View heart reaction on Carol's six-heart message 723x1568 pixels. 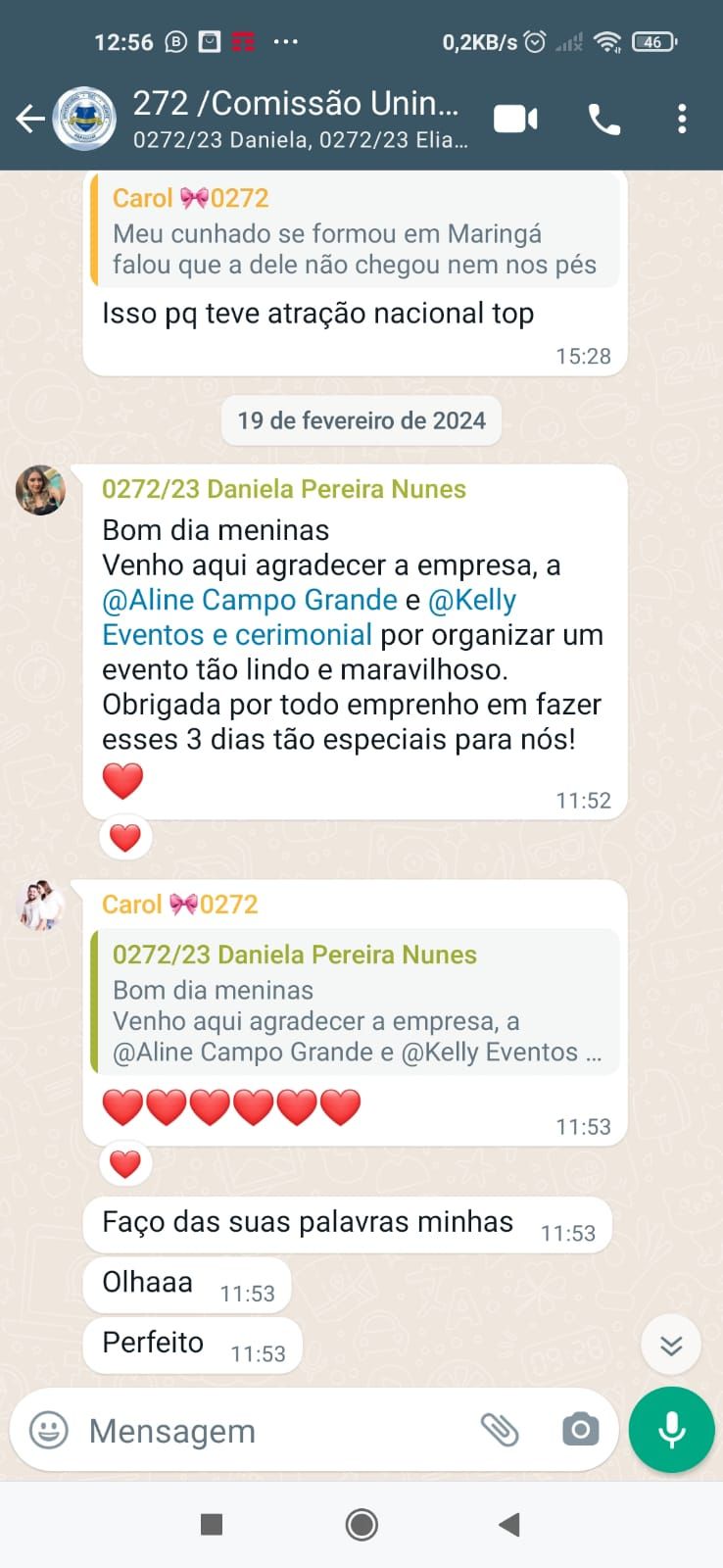125,1164
